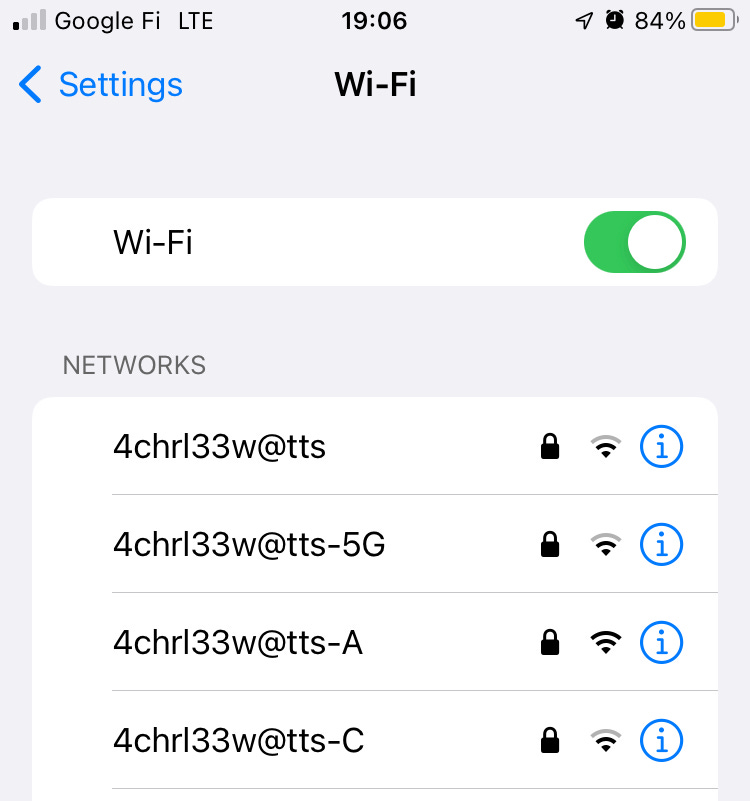Image resolution: width=750 pixels, height=801 pixels.
Task: Tap the info icon for 4chrl33w@tts-C
Action: click(661, 741)
